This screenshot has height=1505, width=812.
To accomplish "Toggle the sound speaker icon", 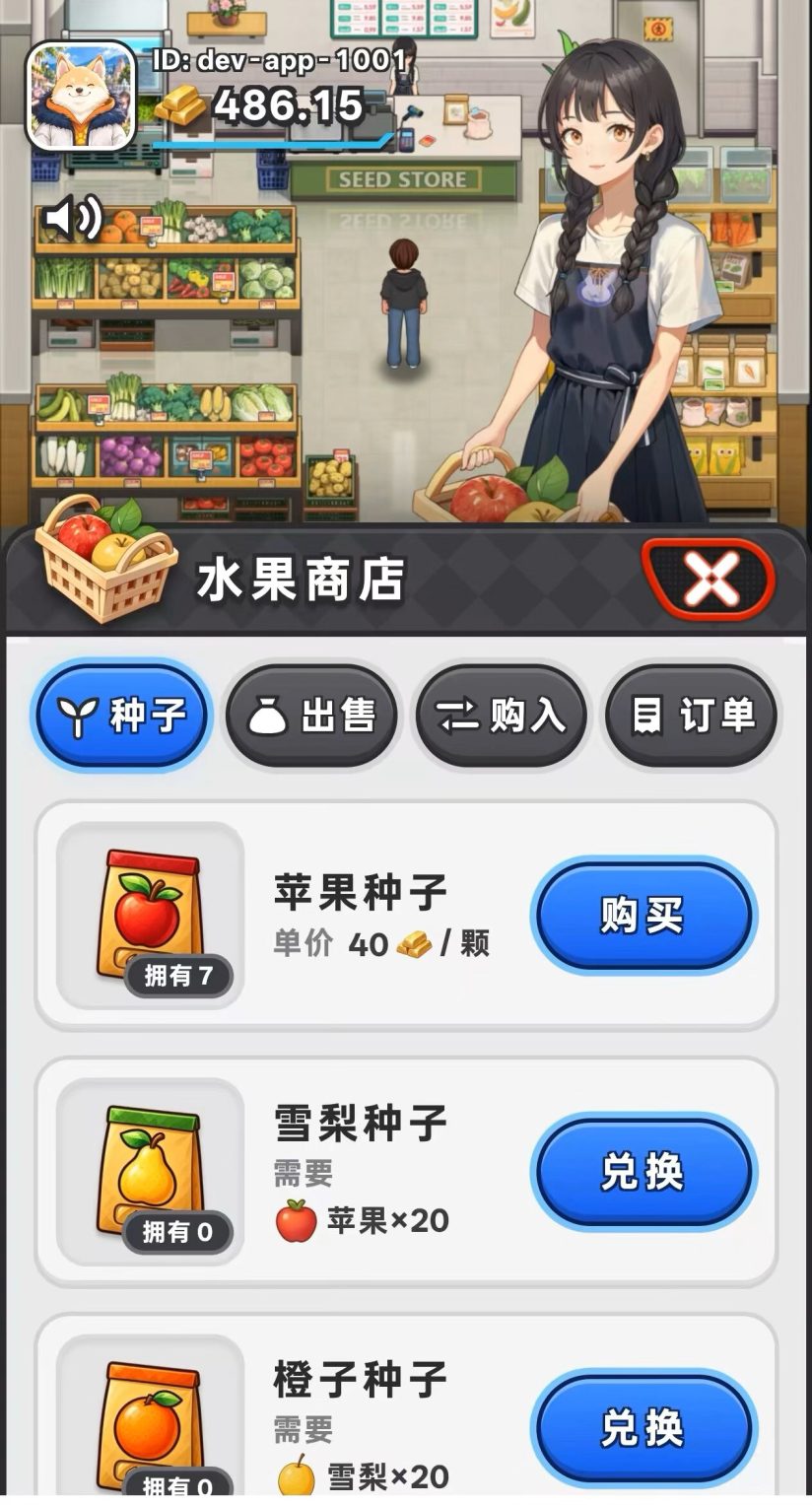I will 73,218.
